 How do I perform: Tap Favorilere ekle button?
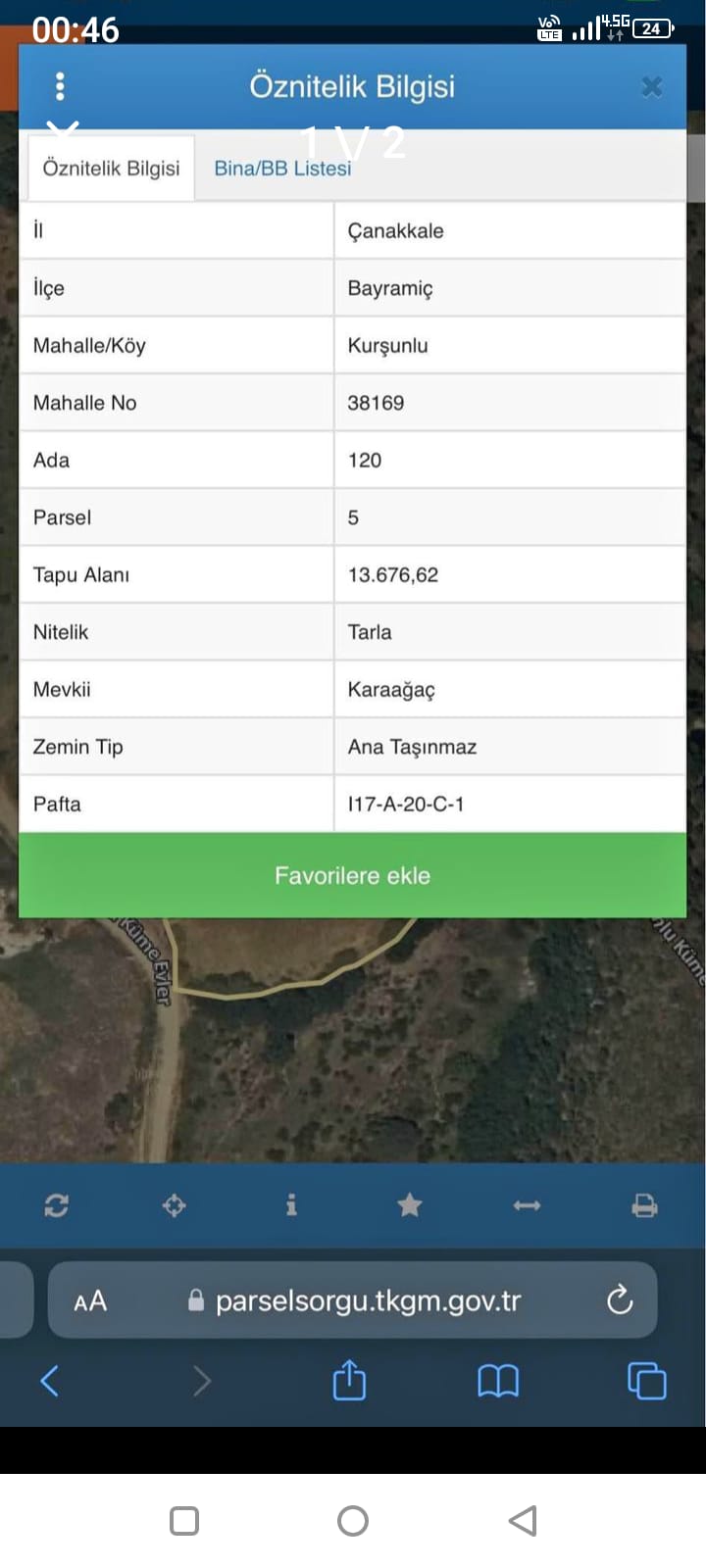pyautogui.click(x=353, y=875)
